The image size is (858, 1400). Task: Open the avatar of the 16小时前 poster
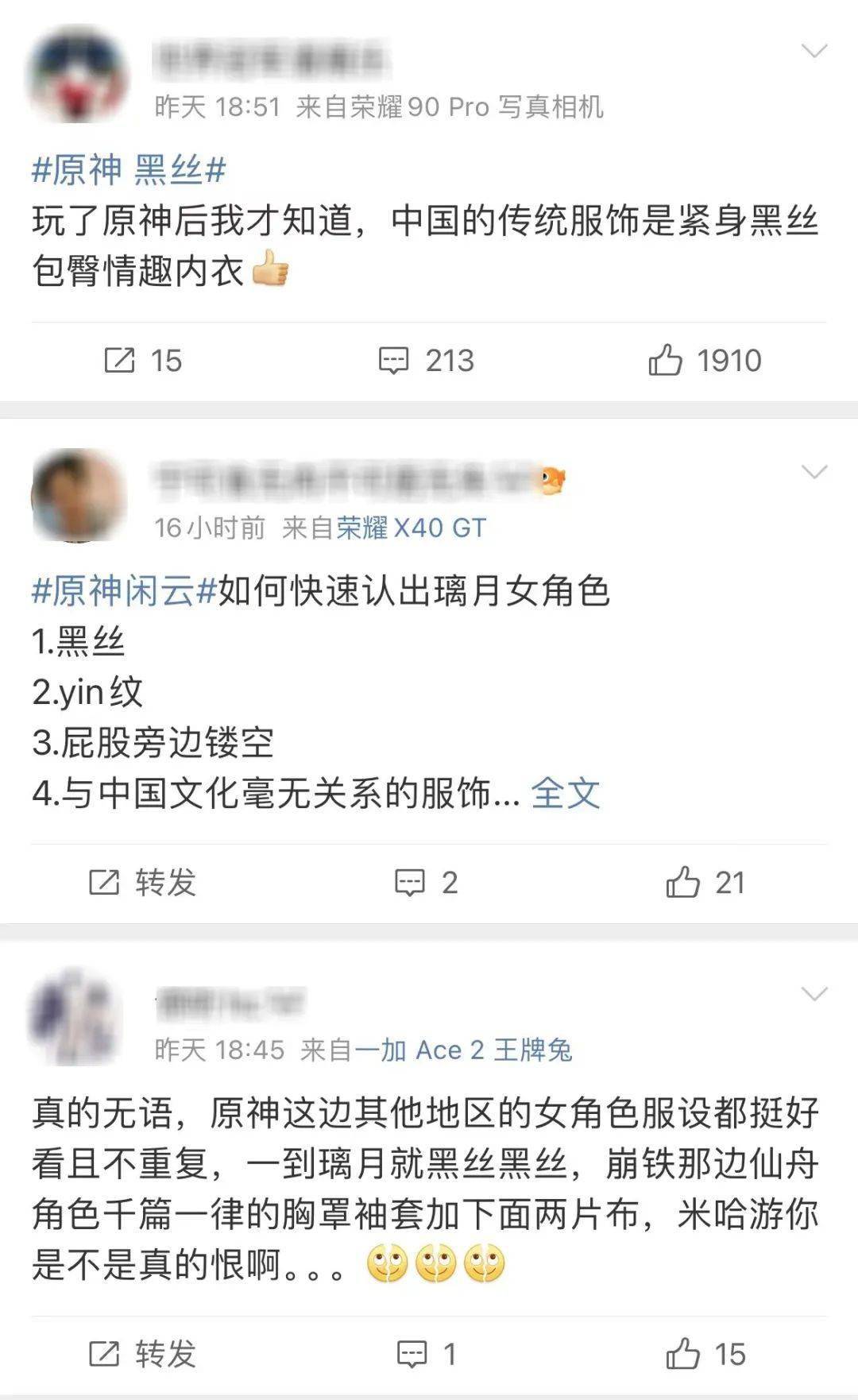point(78,496)
